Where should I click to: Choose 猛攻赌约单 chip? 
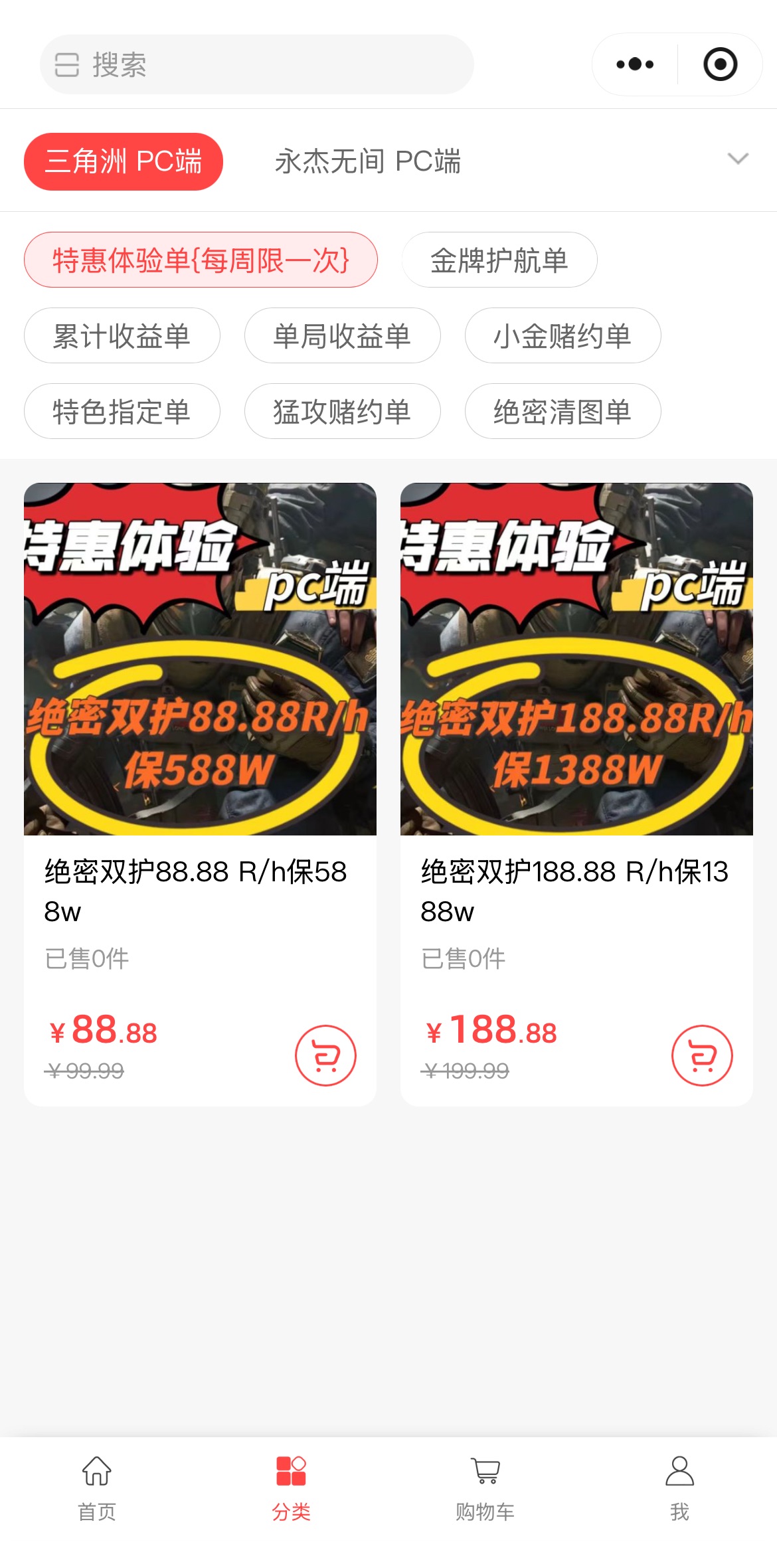(342, 411)
